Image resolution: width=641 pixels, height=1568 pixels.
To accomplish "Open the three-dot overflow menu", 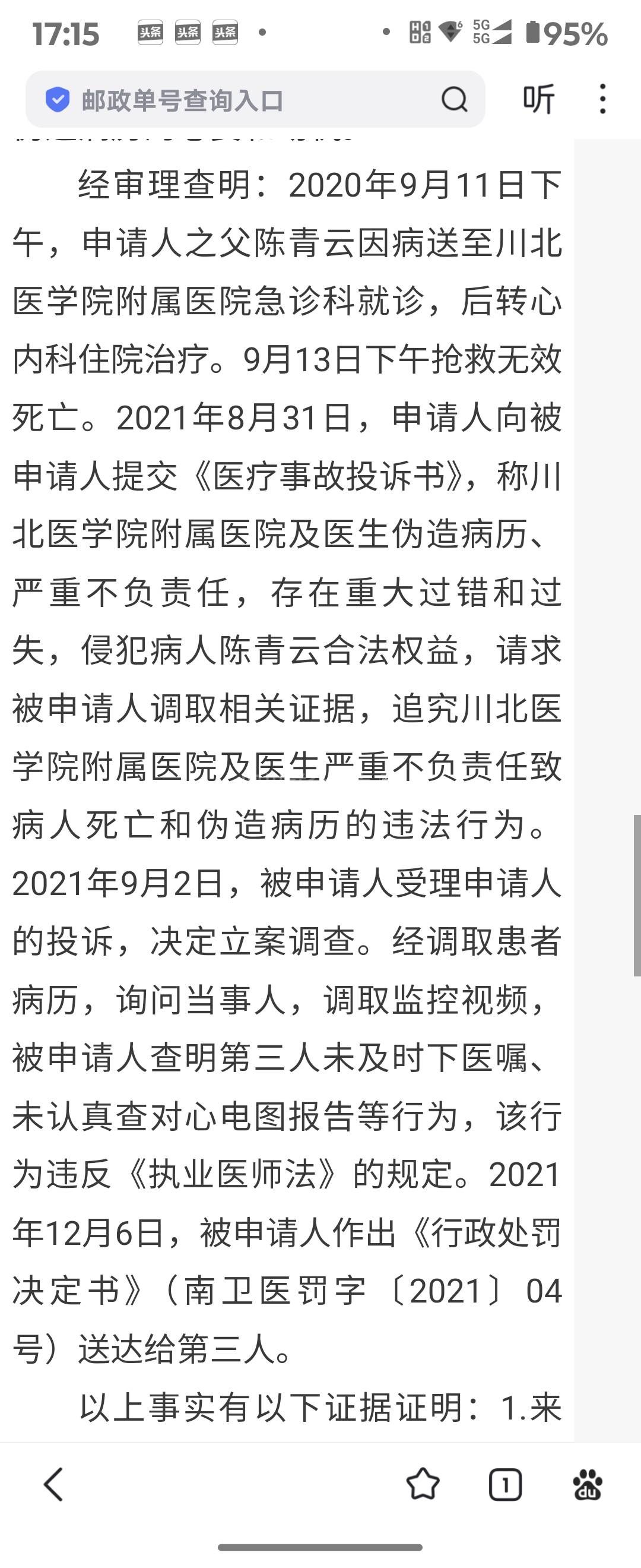I will 602,99.
